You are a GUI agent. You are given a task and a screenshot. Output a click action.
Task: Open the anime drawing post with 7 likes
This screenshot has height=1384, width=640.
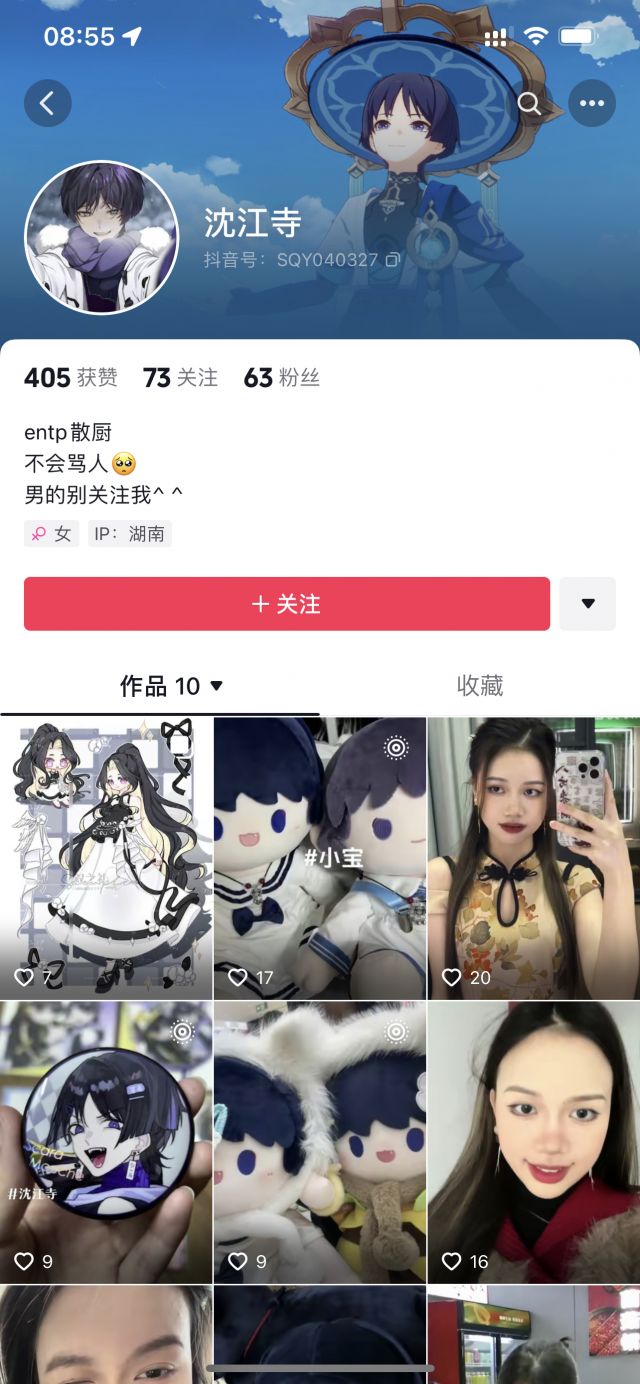click(106, 858)
